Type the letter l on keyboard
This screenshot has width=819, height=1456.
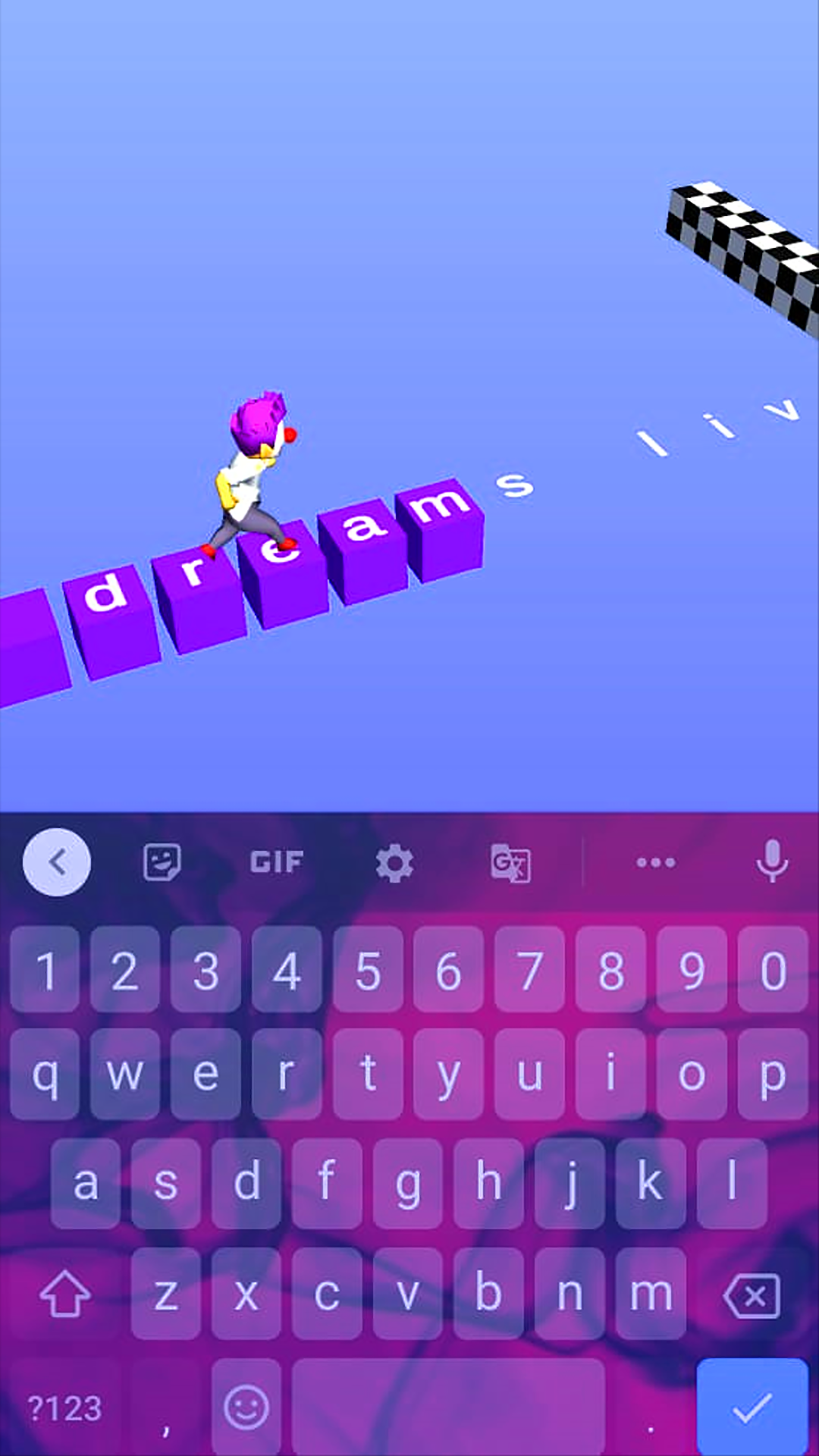[x=732, y=1183]
